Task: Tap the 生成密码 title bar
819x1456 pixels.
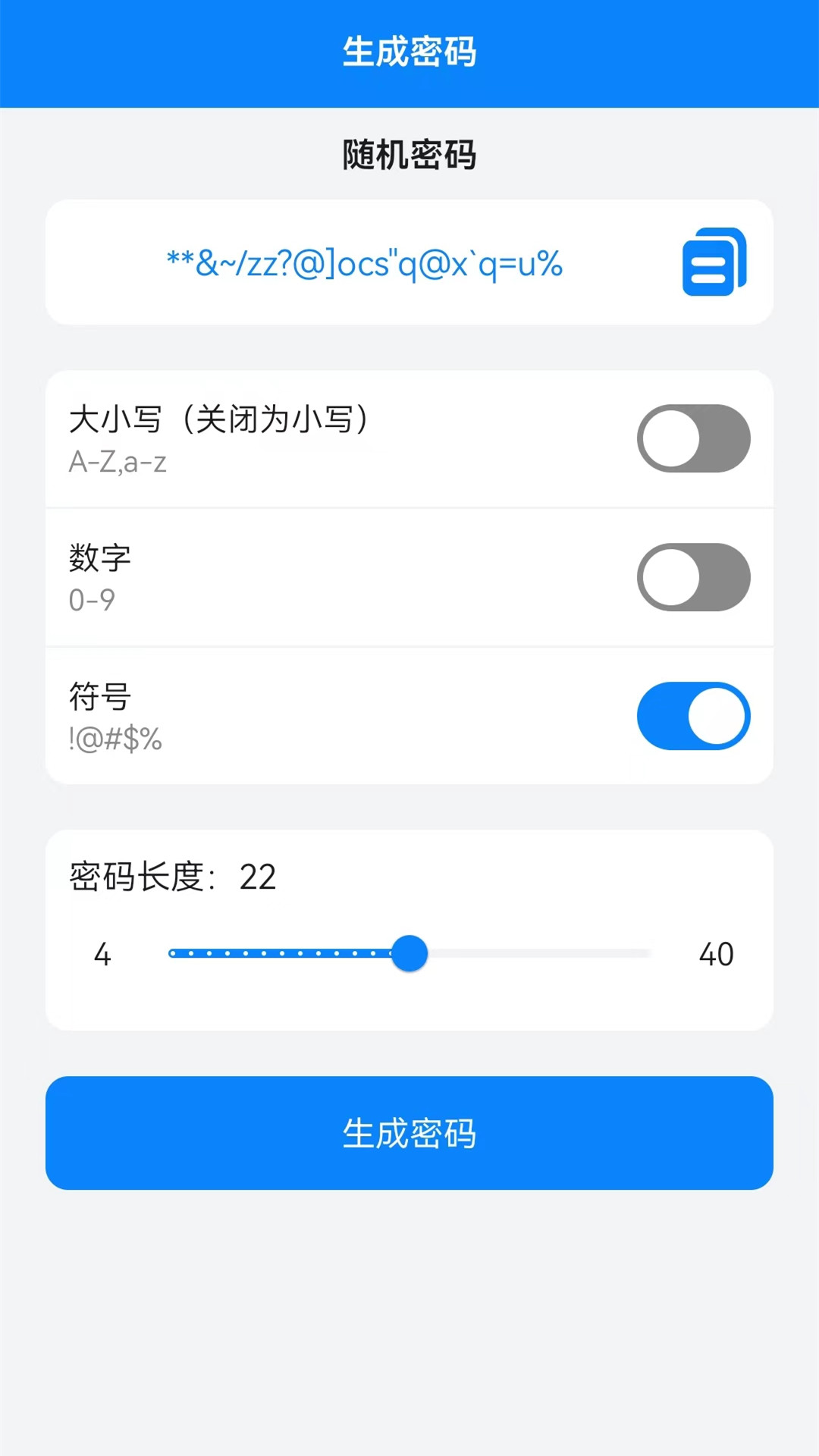Action: pyautogui.click(x=409, y=52)
